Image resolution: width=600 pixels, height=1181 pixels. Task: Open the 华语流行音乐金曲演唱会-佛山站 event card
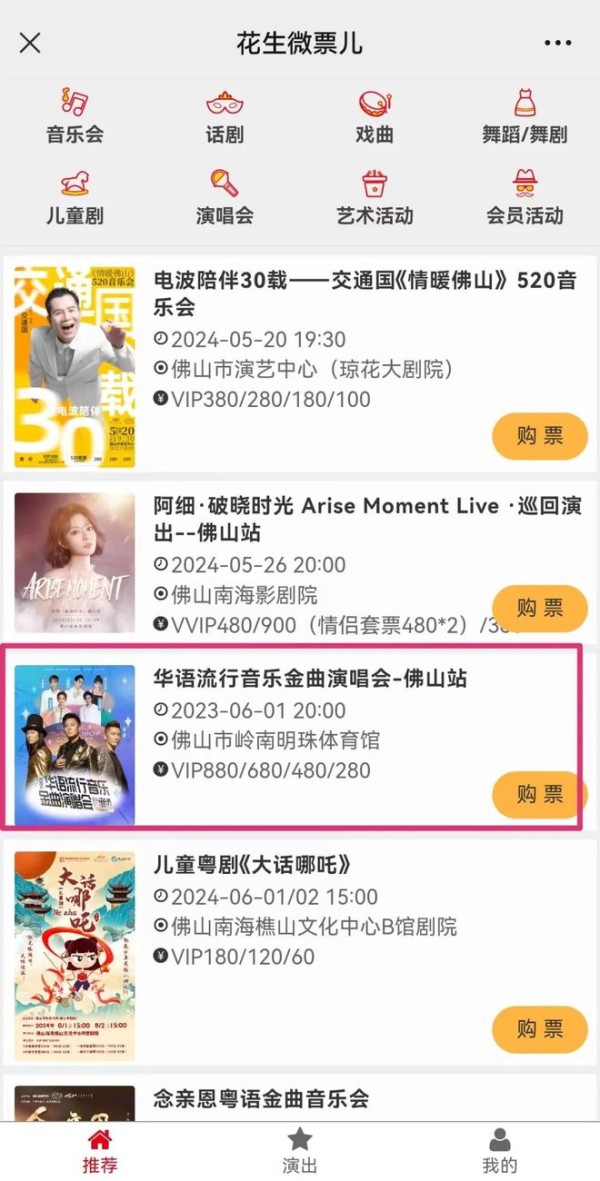click(x=310, y=679)
